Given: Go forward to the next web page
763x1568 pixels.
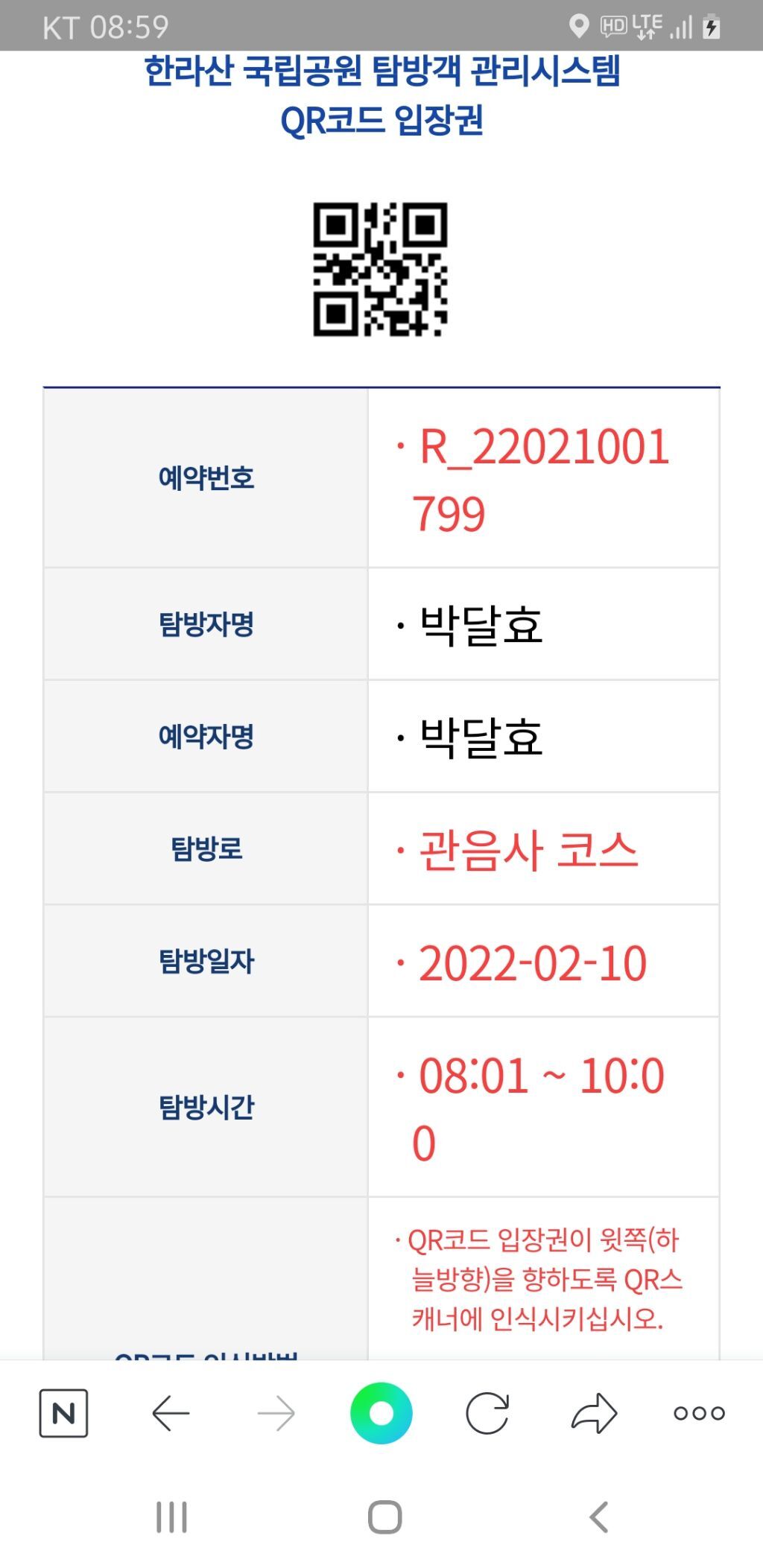Looking at the screenshot, I should [x=276, y=1412].
